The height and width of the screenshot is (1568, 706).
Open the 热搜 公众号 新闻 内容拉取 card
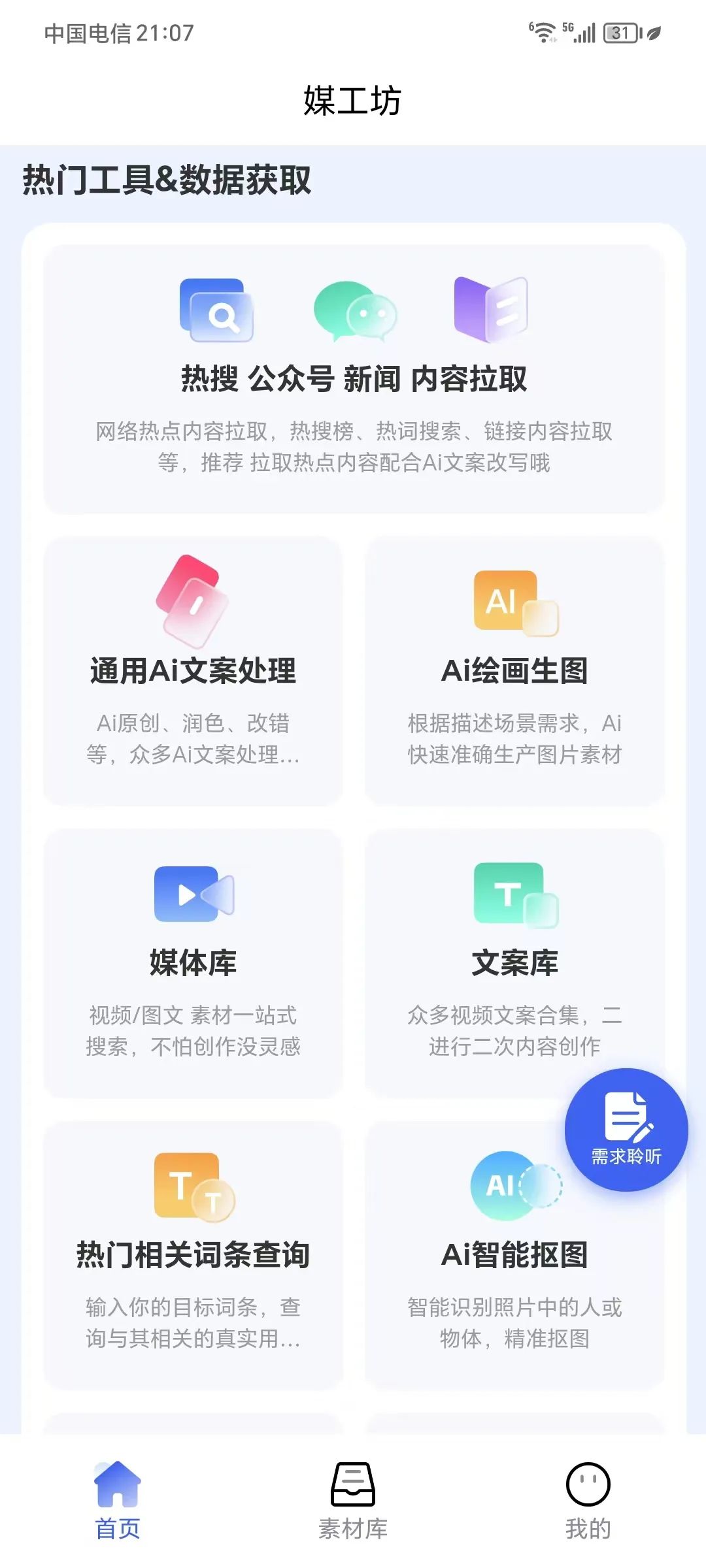tap(354, 379)
